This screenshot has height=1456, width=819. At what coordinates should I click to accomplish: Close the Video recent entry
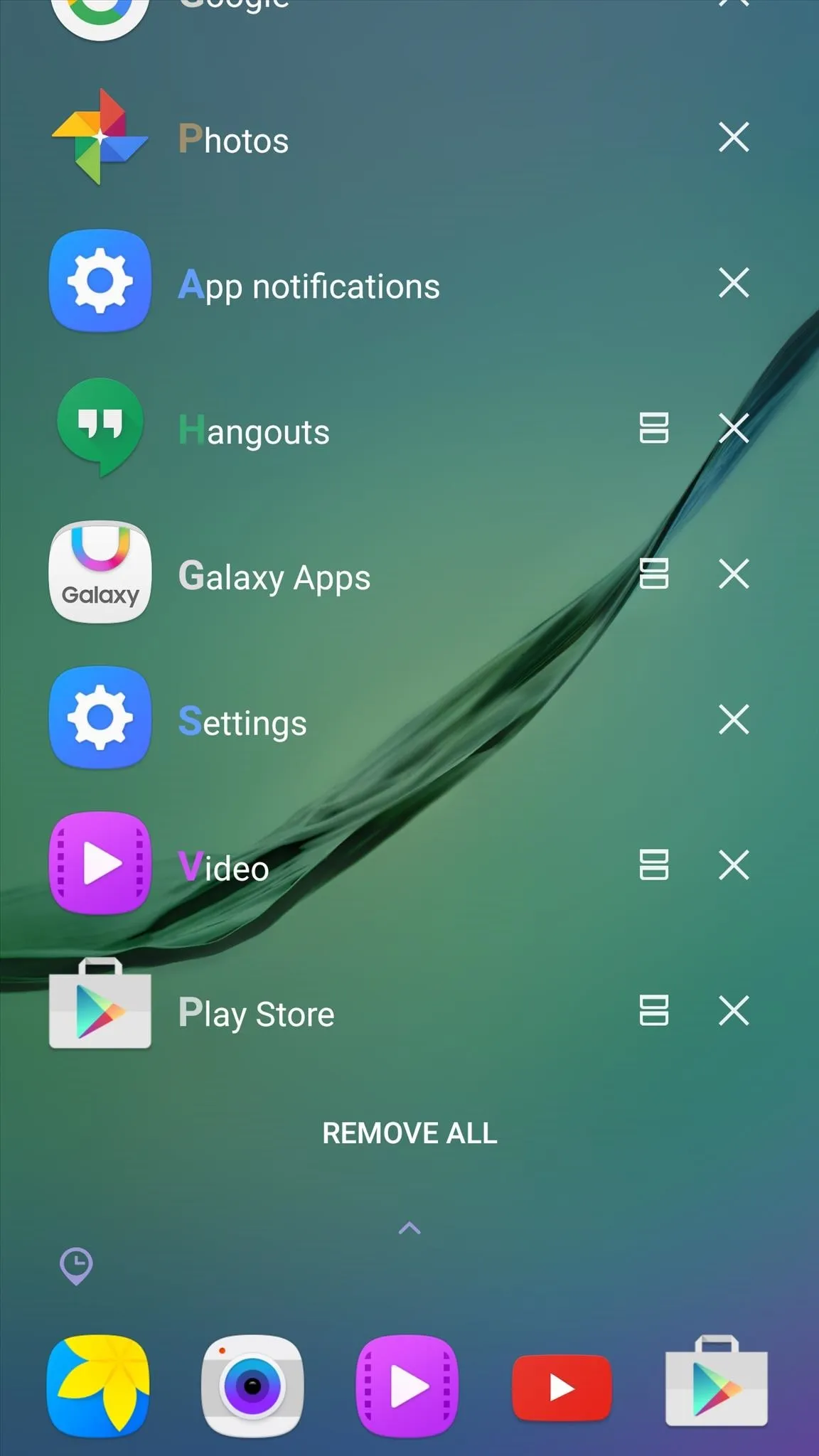pos(734,865)
